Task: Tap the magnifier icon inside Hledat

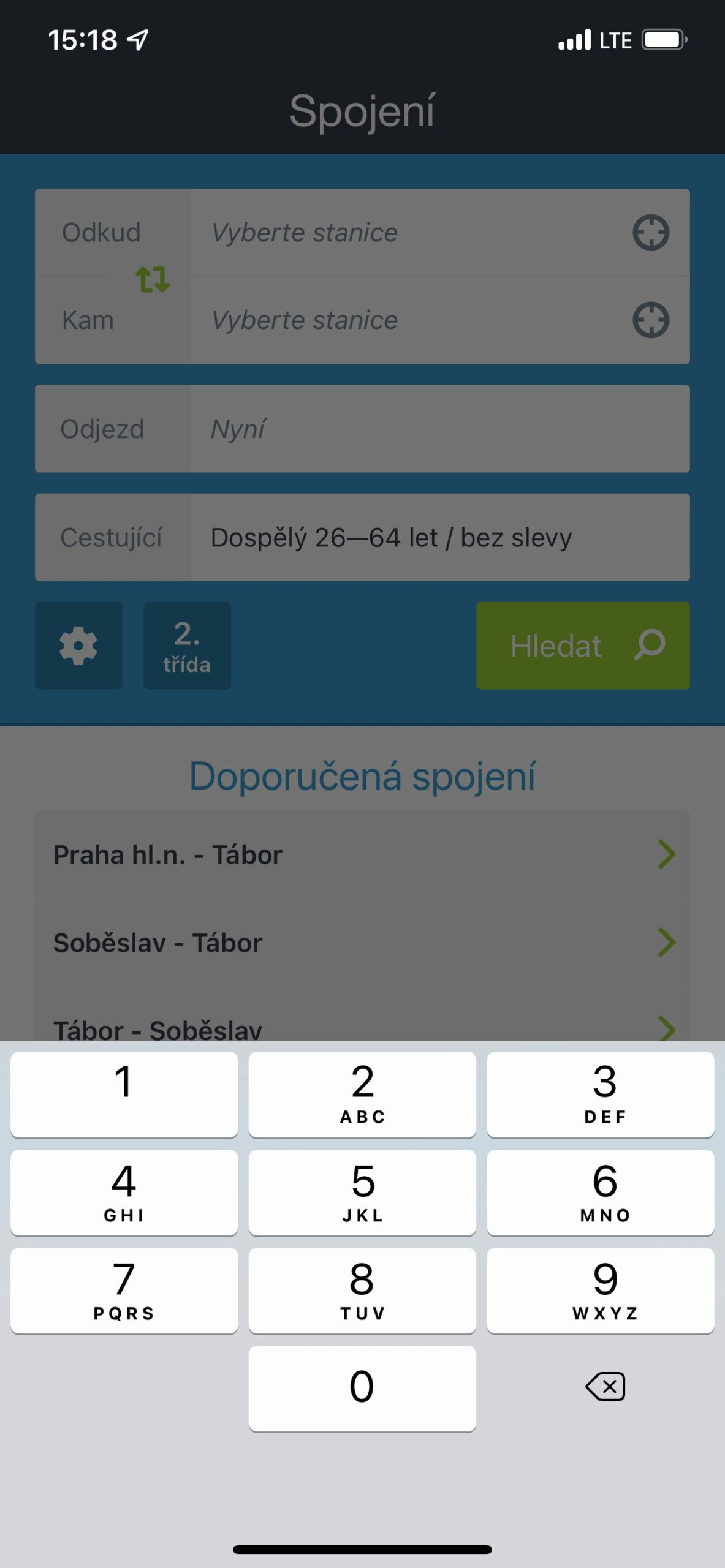Action: 647,645
